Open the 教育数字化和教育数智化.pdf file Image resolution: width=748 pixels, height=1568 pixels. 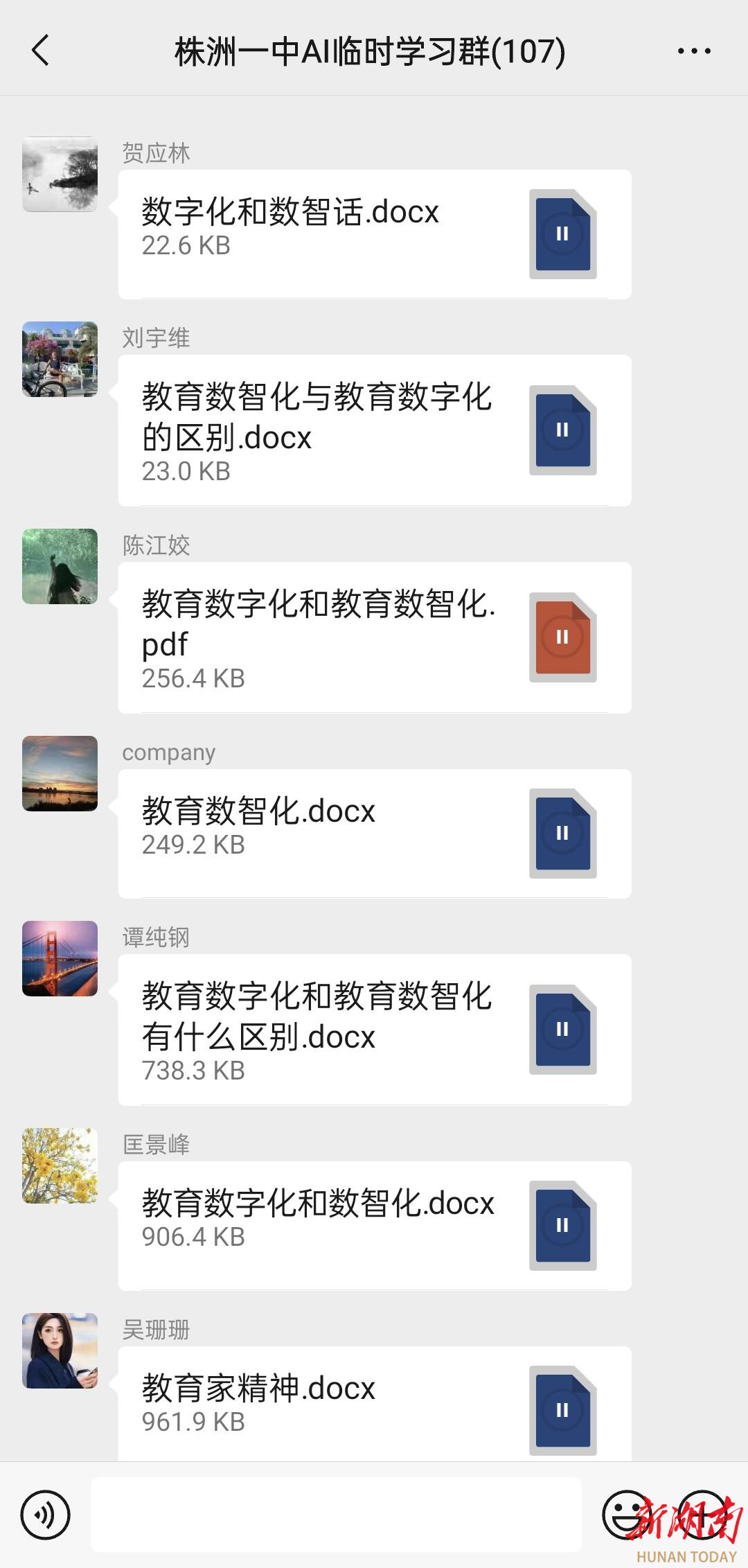[x=374, y=637]
